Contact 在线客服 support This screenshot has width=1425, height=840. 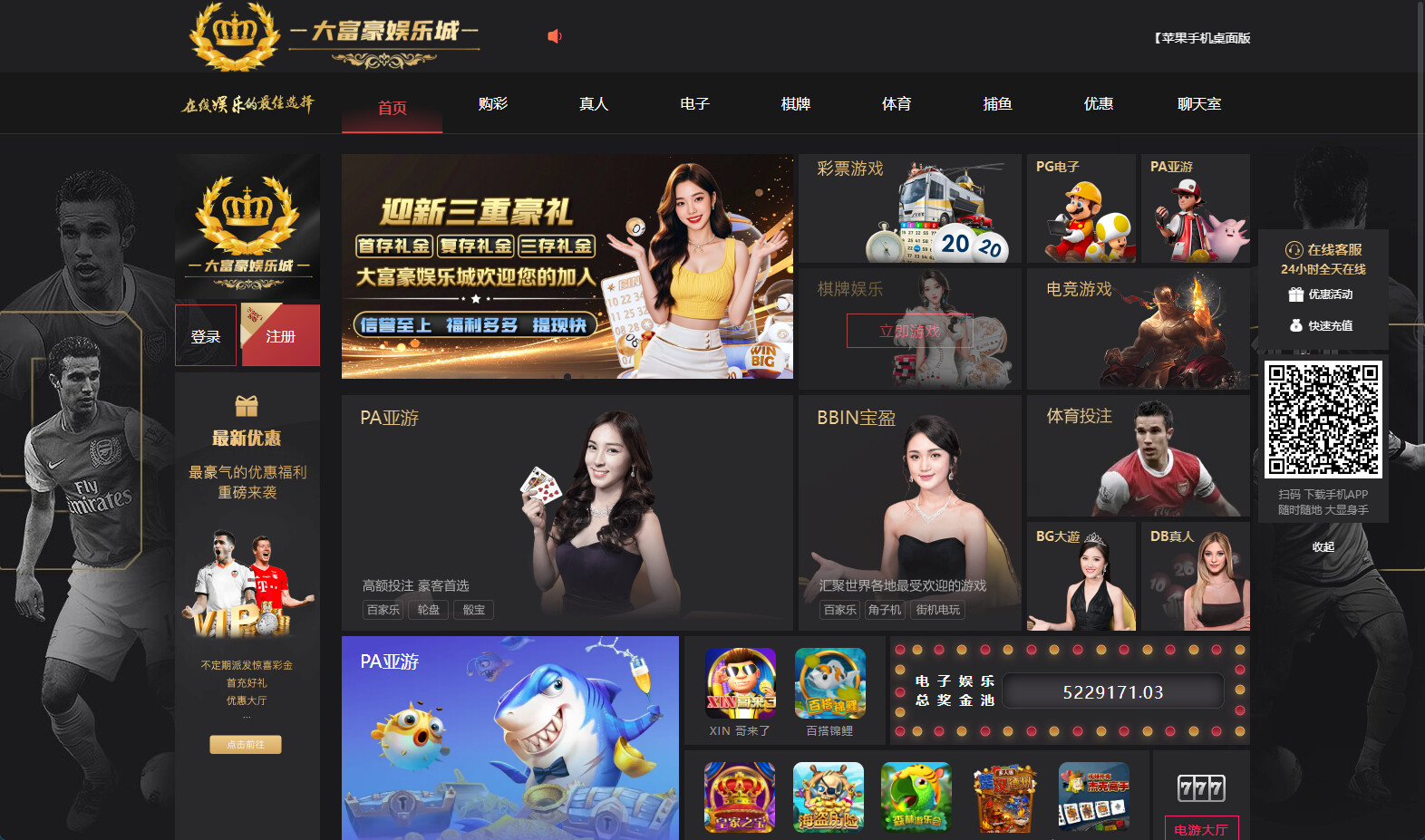point(1323,250)
